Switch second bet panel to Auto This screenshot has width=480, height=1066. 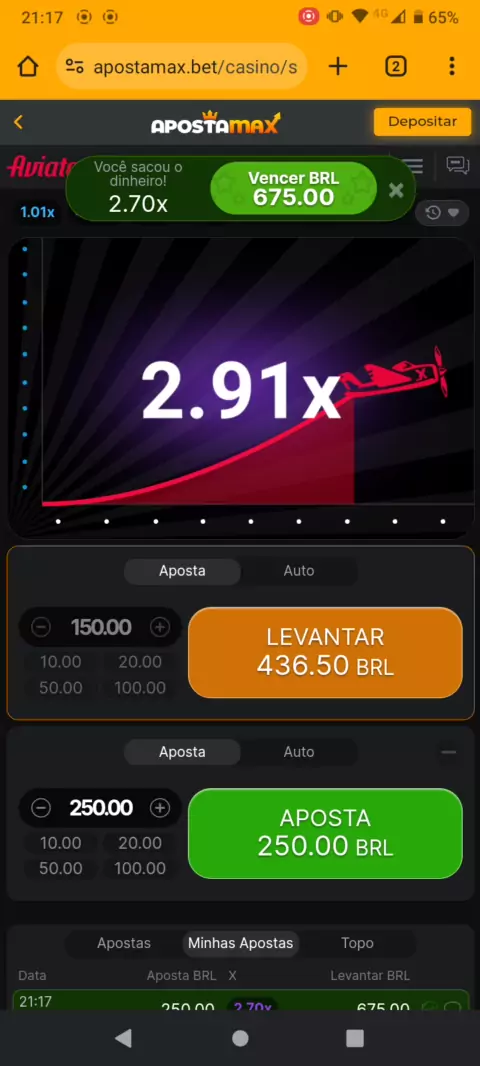(299, 752)
